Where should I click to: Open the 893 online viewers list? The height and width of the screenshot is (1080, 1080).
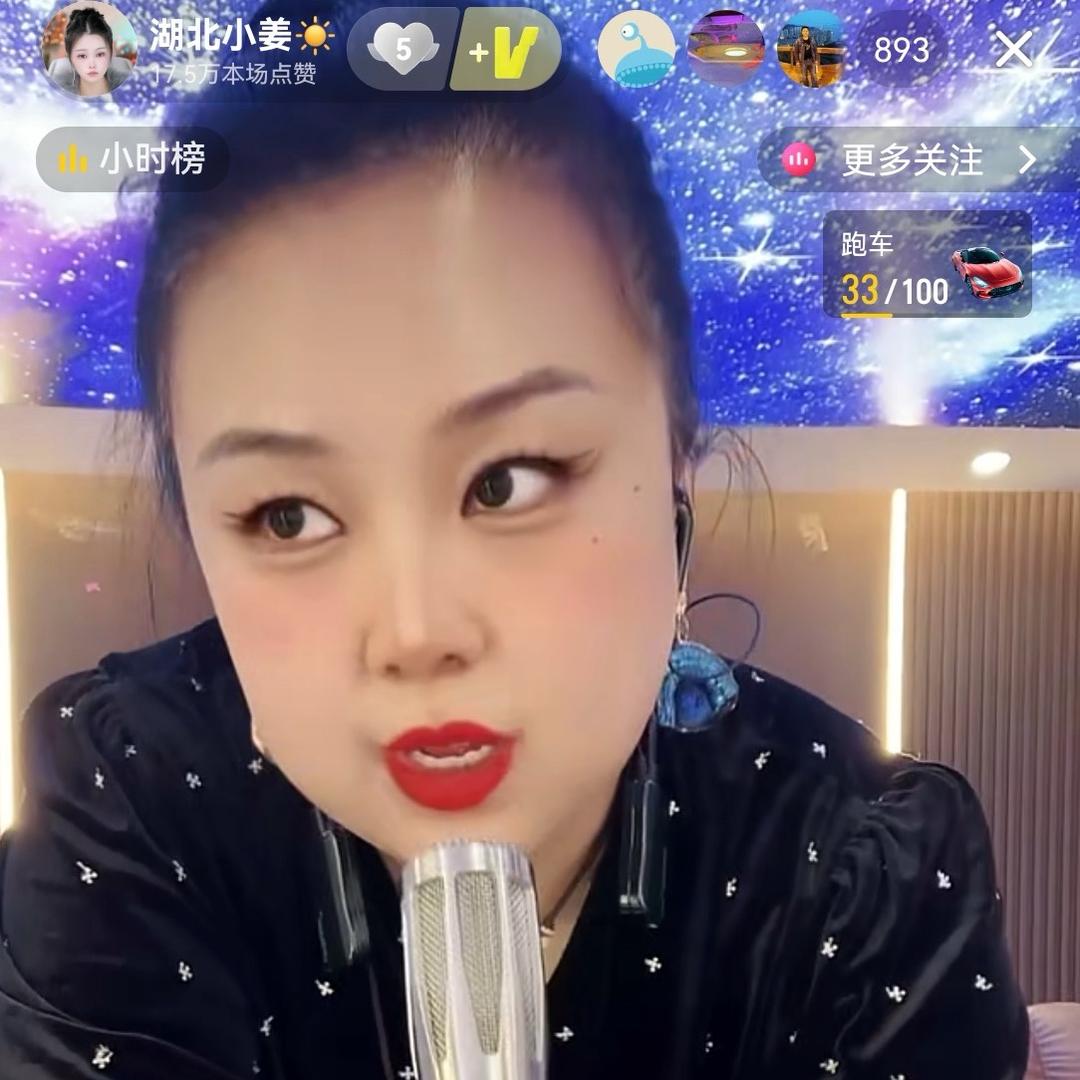pyautogui.click(x=901, y=50)
